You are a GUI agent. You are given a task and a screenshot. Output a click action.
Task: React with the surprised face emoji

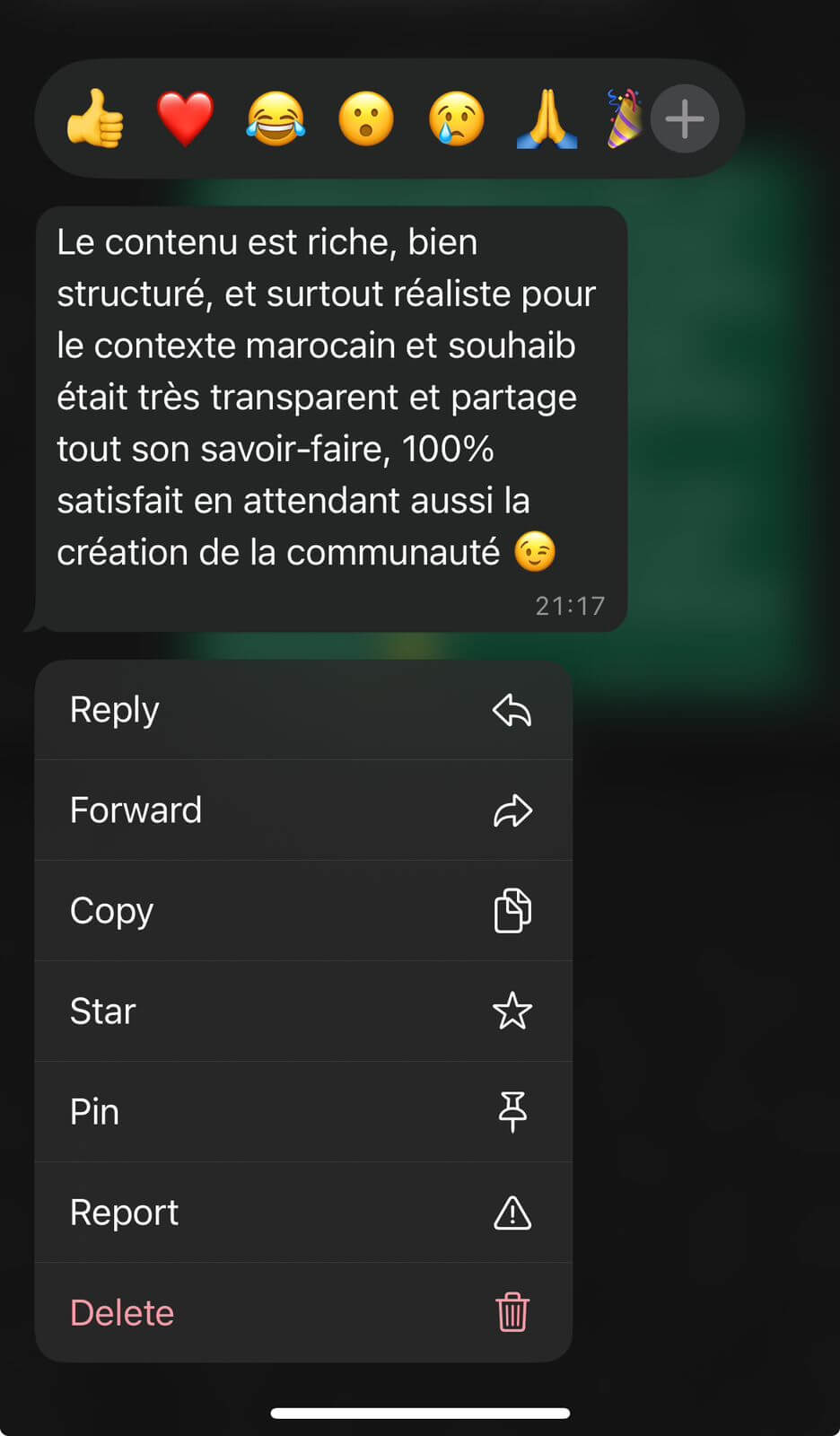[x=366, y=118]
